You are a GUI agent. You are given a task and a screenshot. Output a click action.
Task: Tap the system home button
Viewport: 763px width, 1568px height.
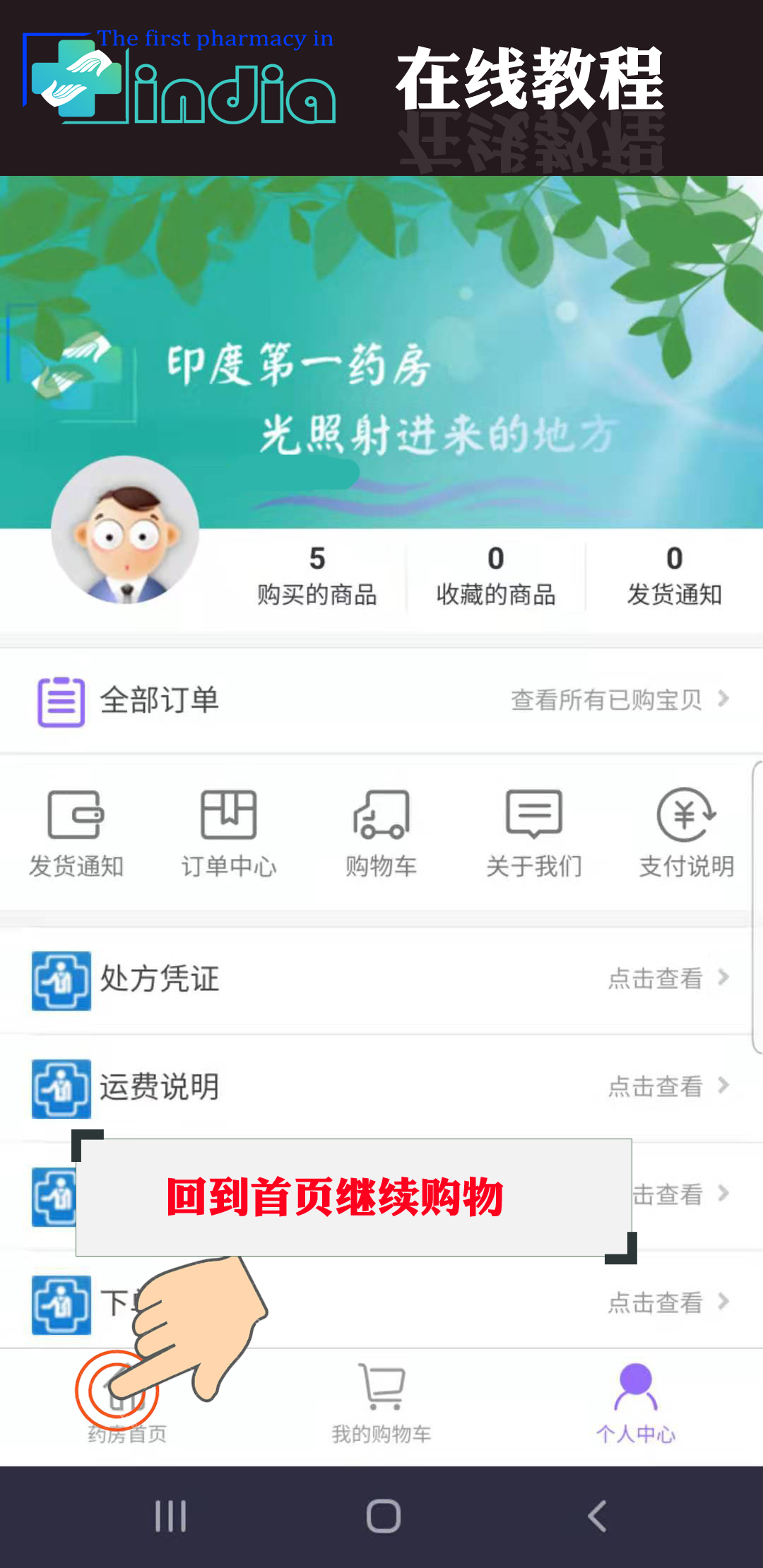[383, 1516]
